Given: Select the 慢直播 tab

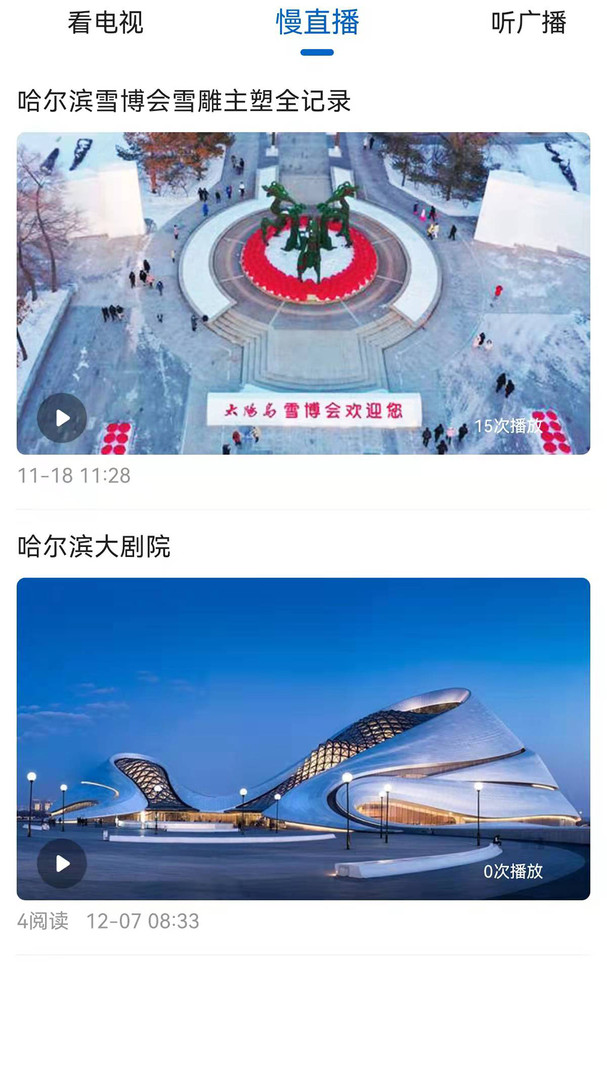Looking at the screenshot, I should 317,22.
